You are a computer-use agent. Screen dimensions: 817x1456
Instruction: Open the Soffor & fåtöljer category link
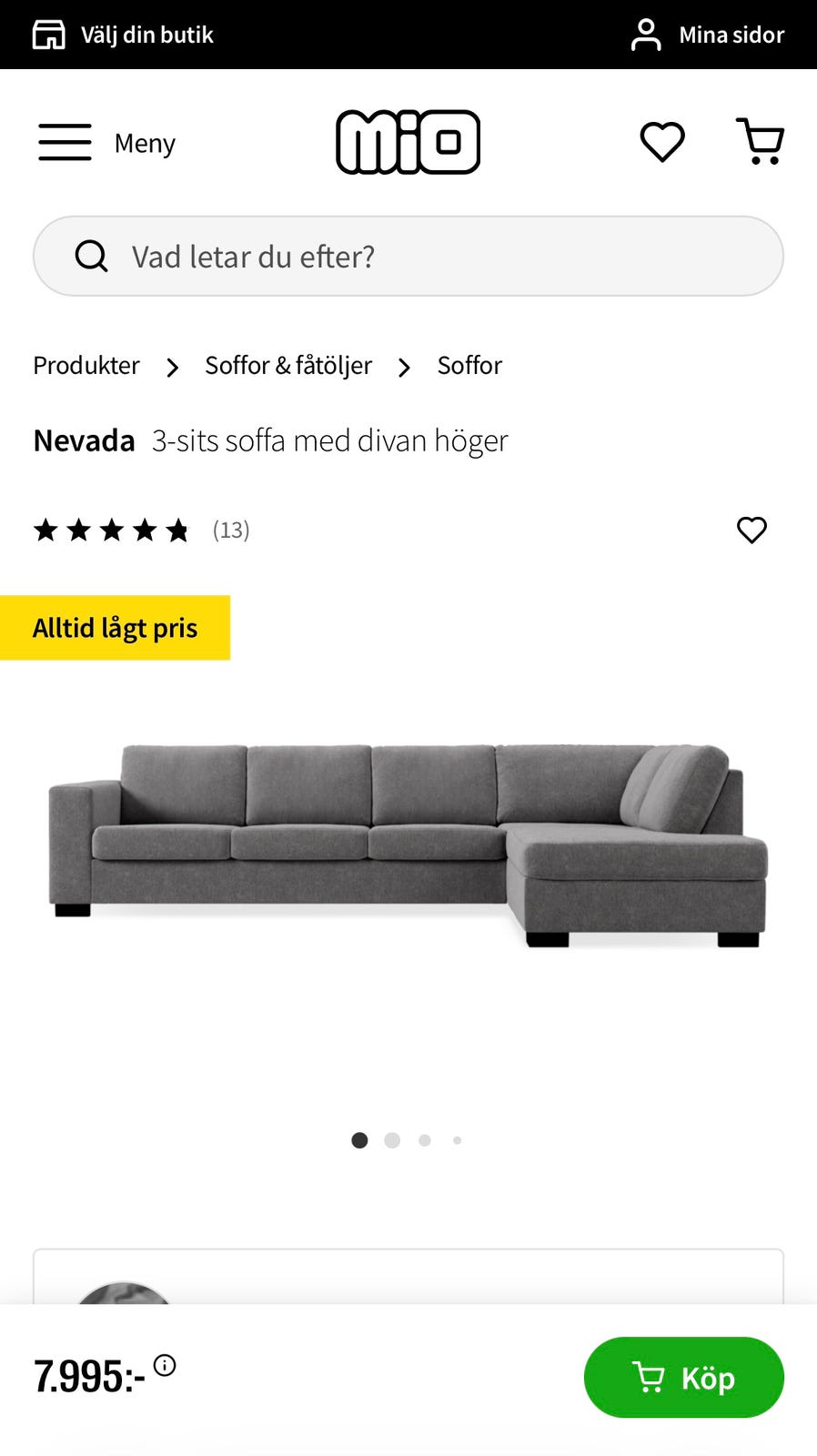pos(287,365)
